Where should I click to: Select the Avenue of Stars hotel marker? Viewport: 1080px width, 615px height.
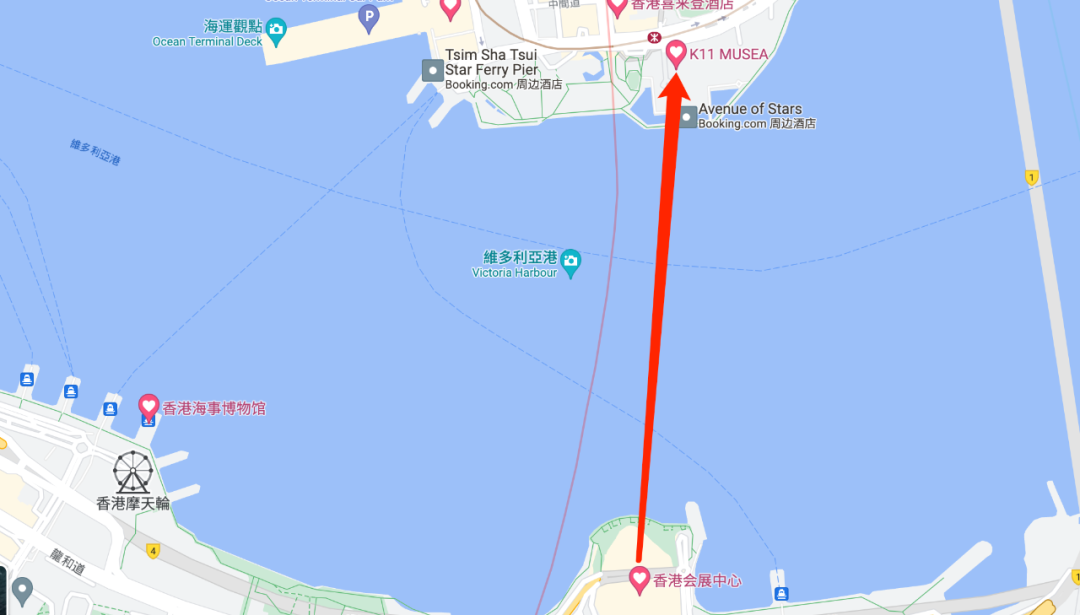pyautogui.click(x=688, y=117)
